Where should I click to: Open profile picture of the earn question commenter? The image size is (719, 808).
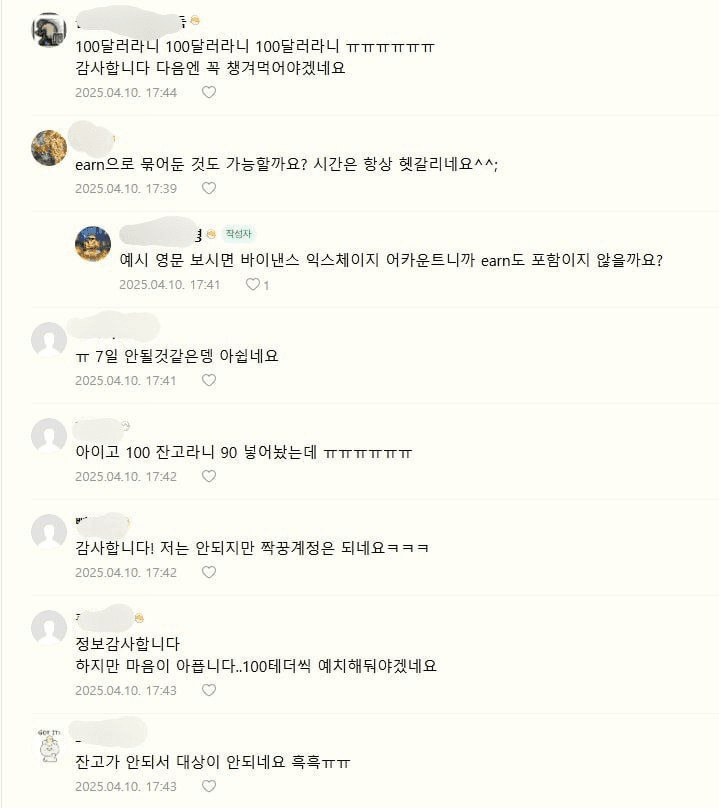49,148
